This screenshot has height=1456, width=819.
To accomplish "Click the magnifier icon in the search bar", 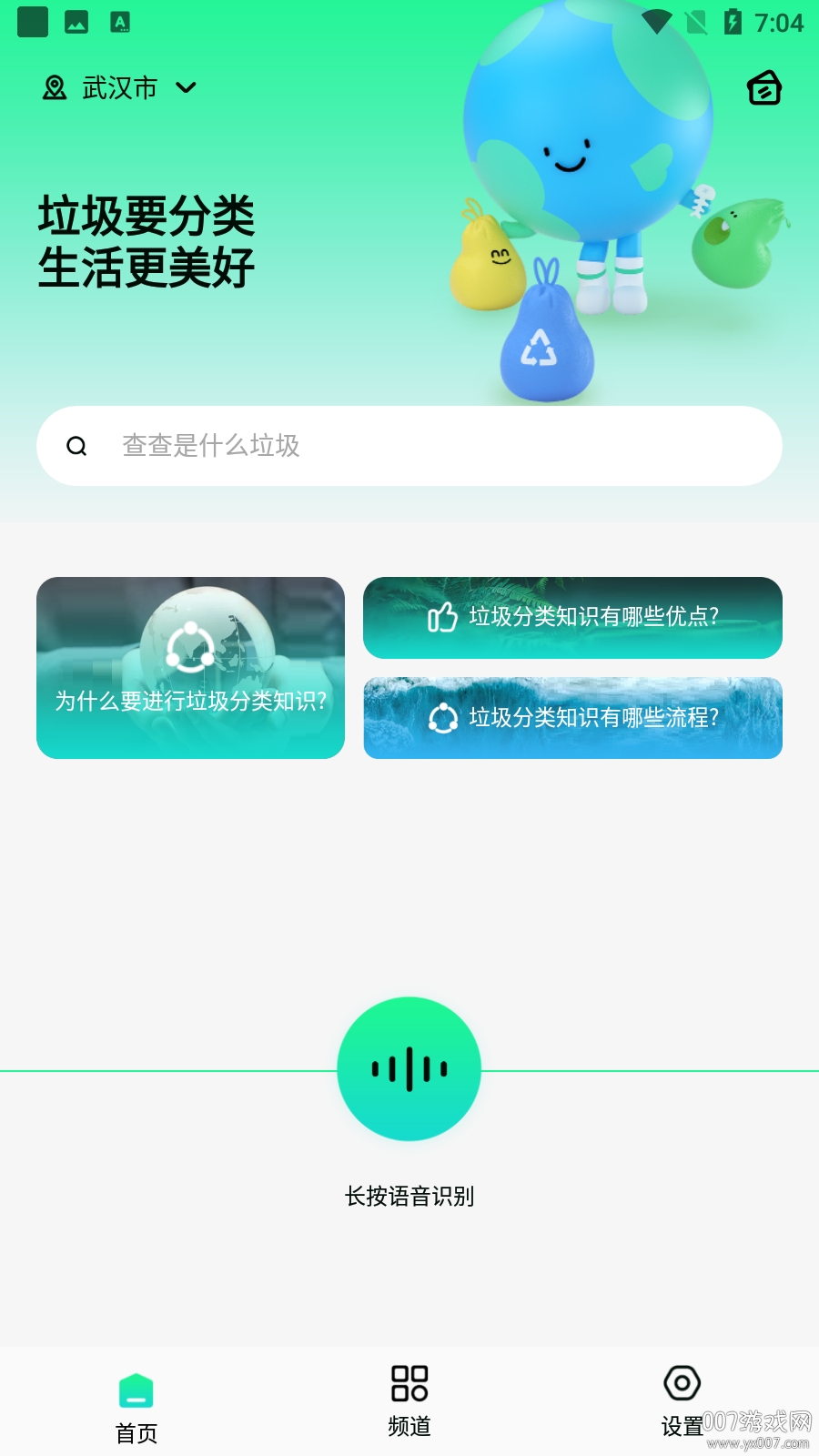I will 76,446.
